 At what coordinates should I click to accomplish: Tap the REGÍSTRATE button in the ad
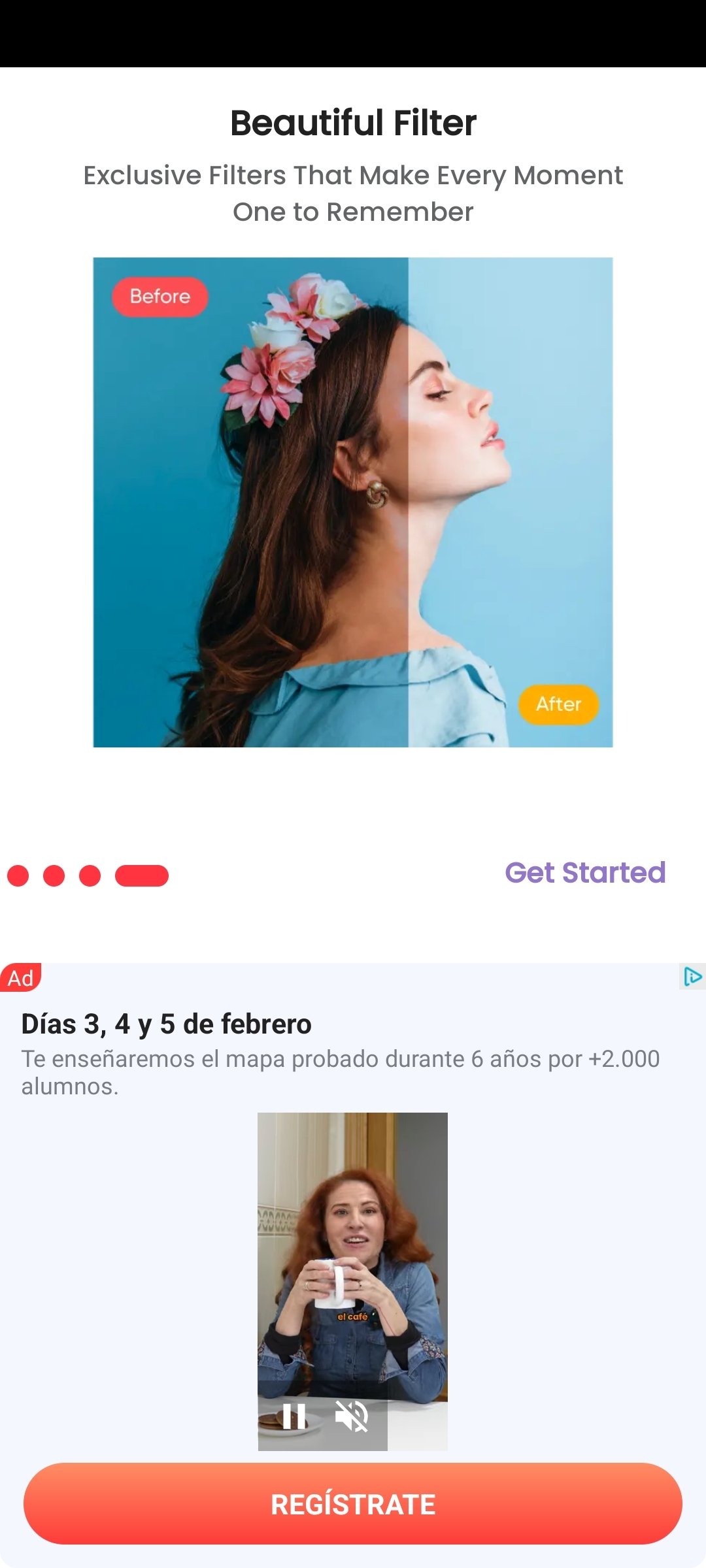353,1504
